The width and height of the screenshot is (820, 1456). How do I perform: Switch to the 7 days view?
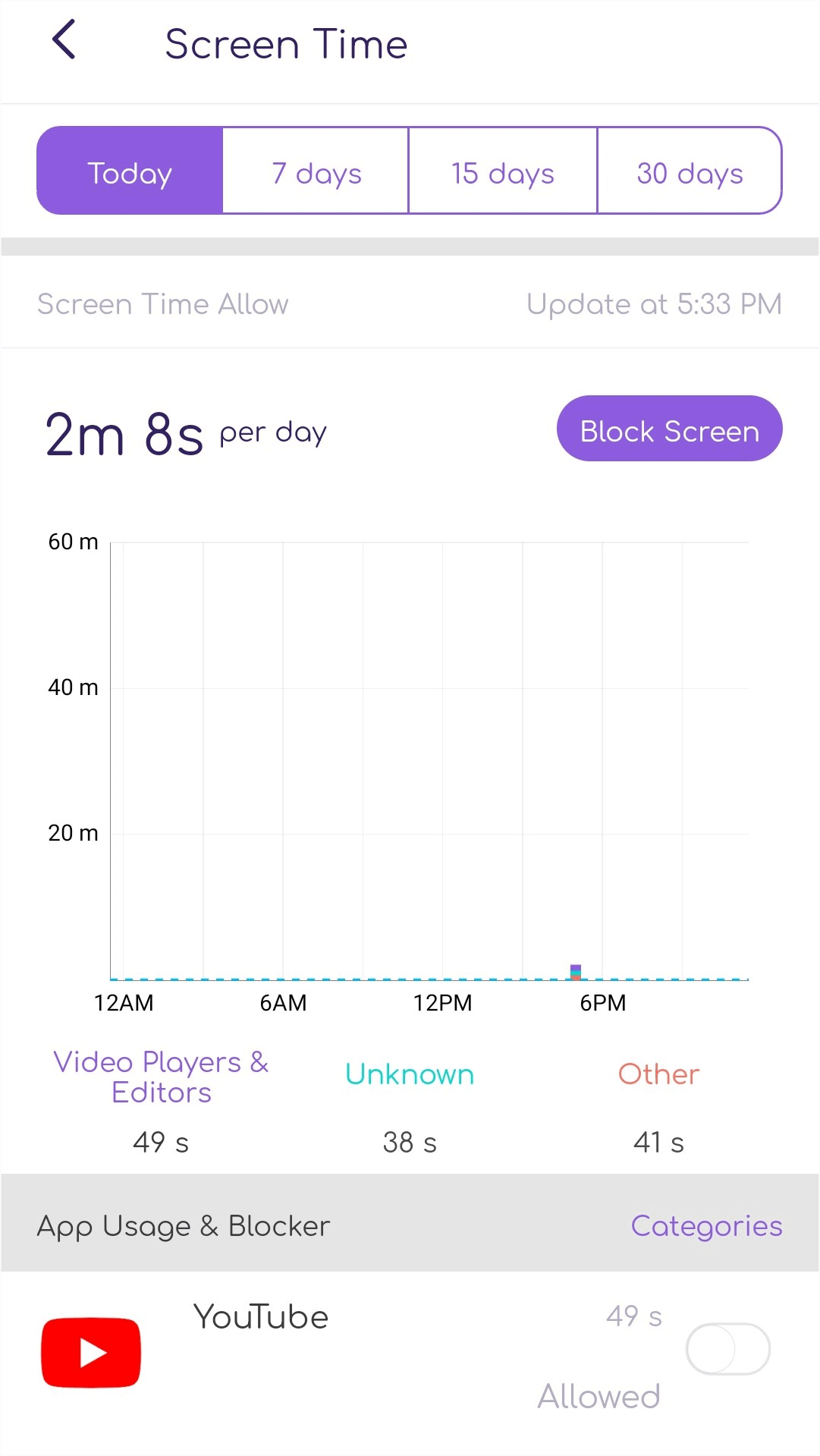pyautogui.click(x=316, y=171)
